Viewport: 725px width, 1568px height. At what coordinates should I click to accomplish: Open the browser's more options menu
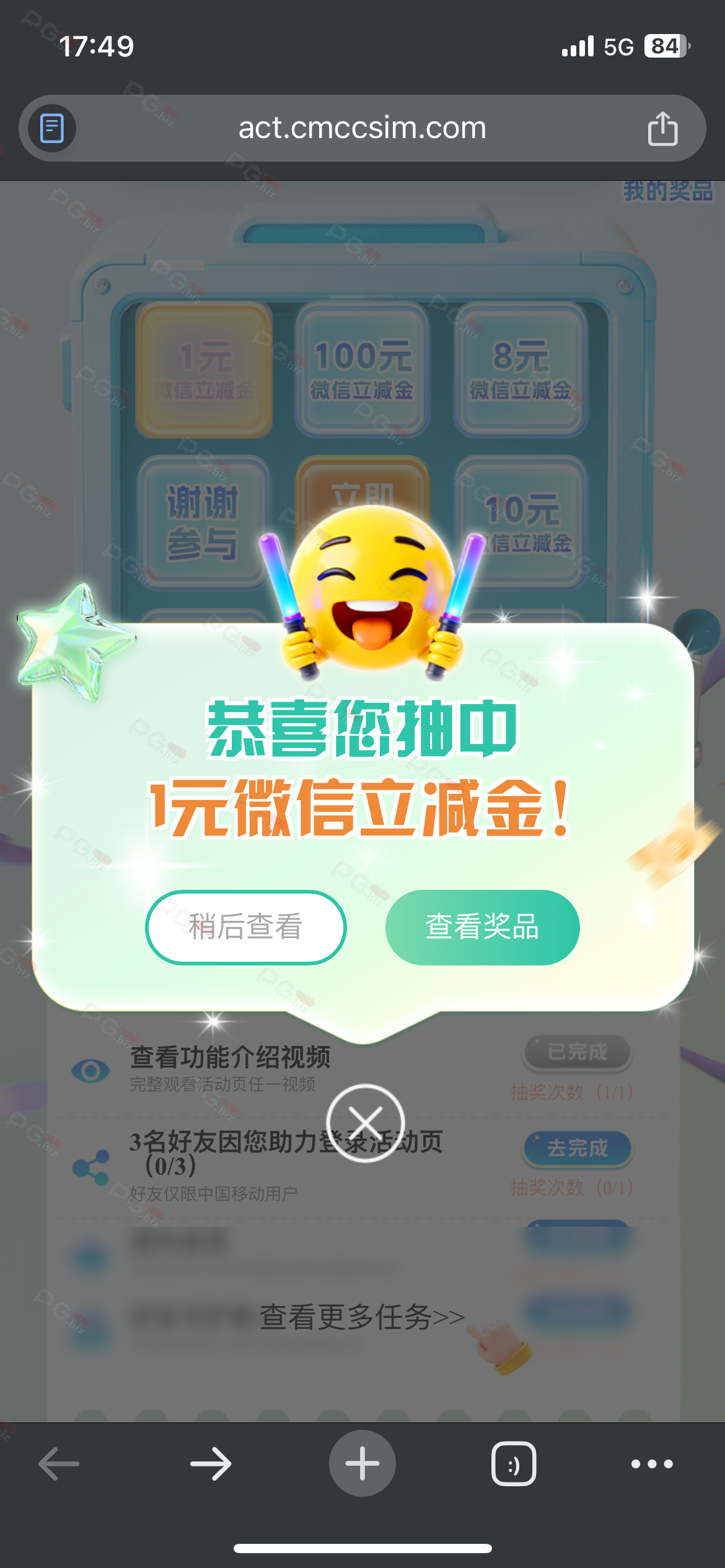coord(652,1464)
